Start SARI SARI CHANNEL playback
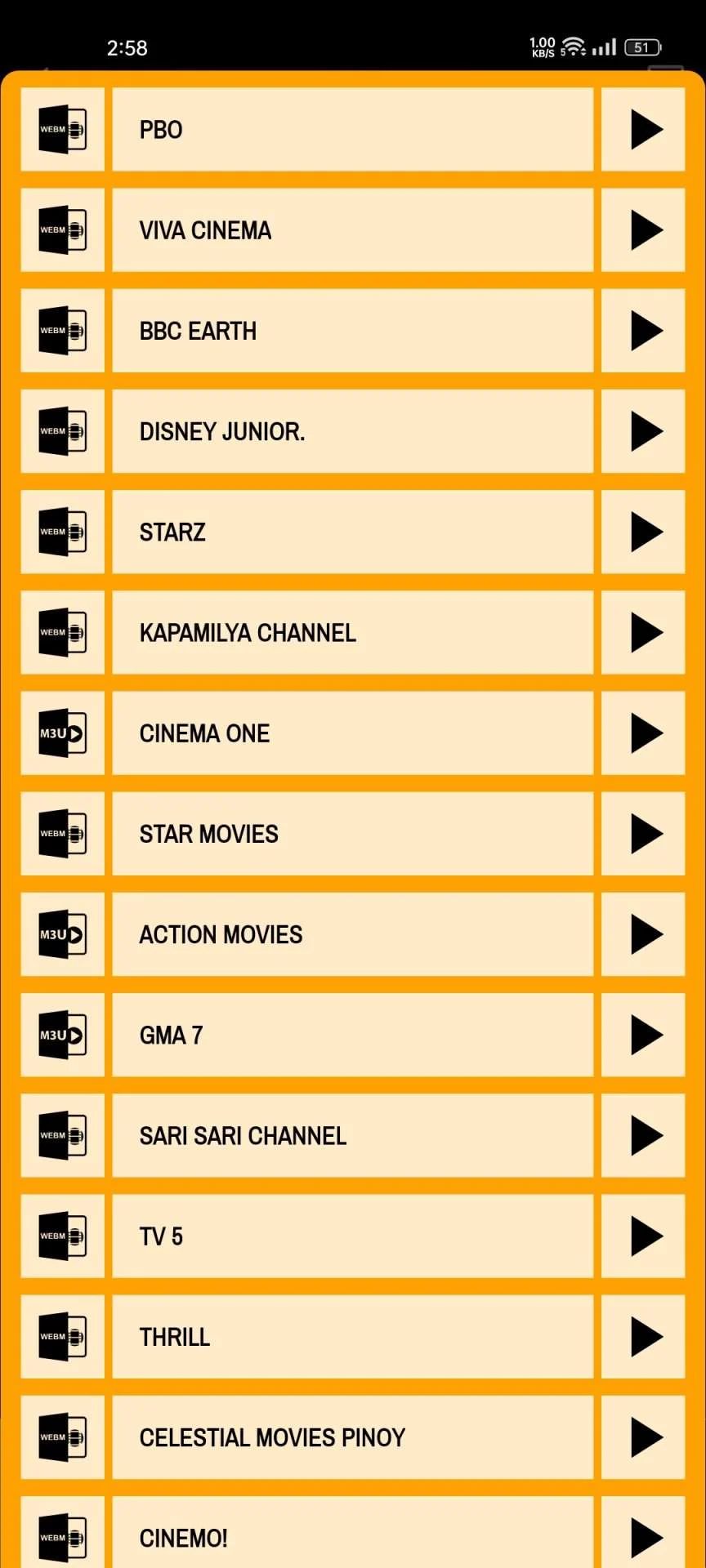 (643, 1135)
